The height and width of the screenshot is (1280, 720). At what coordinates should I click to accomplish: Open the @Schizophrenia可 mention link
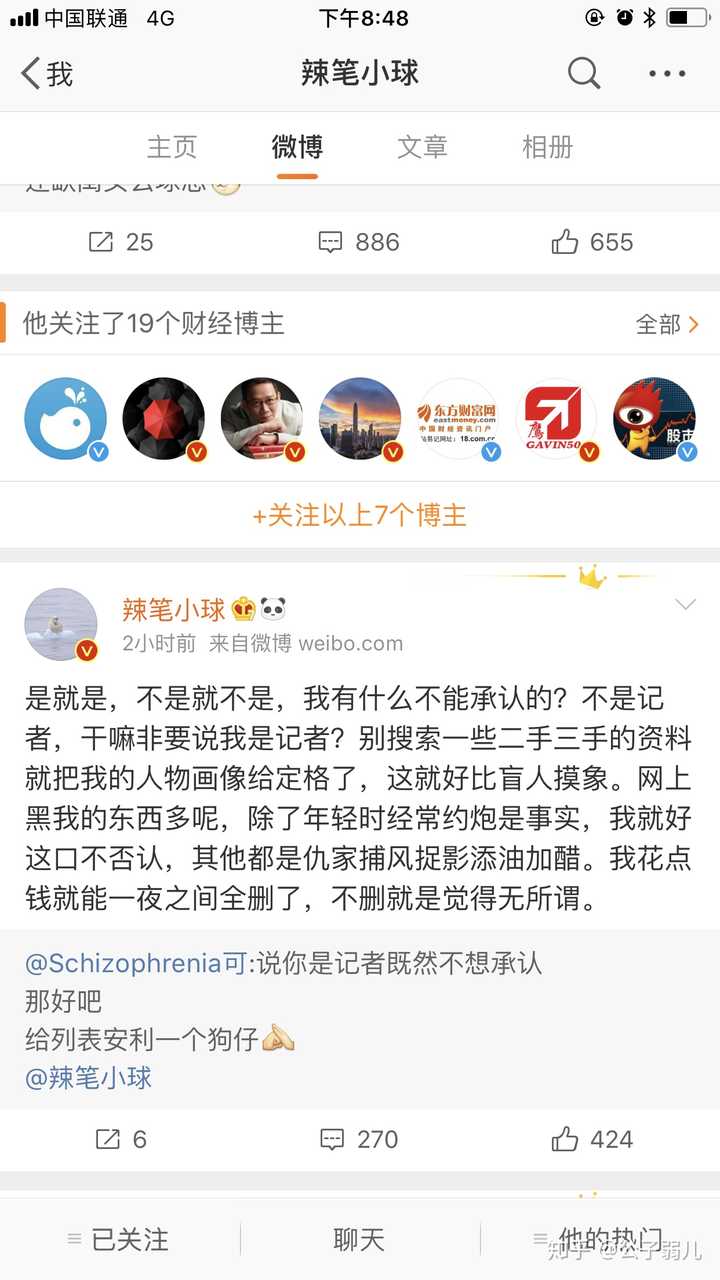[x=137, y=963]
